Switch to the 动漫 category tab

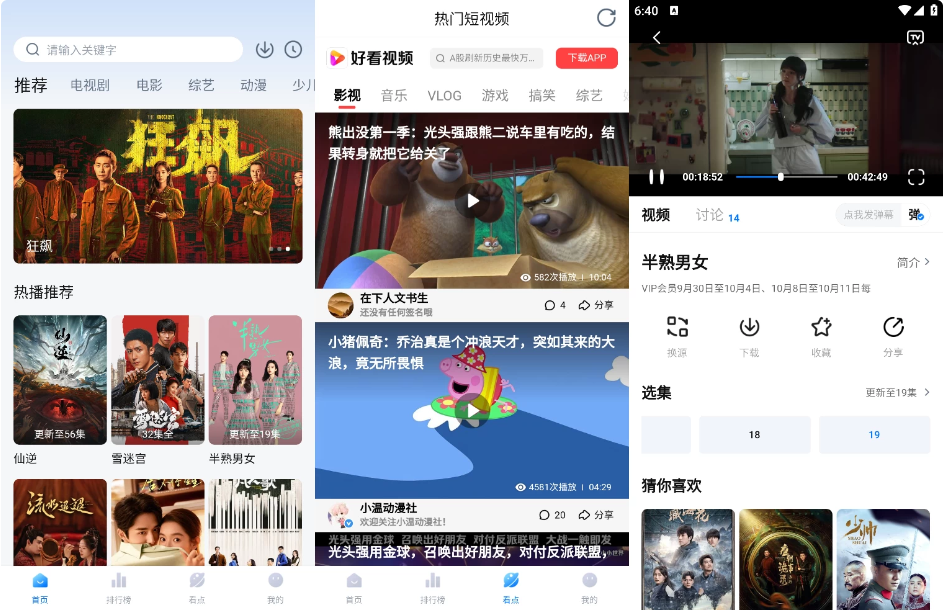pyautogui.click(x=253, y=86)
